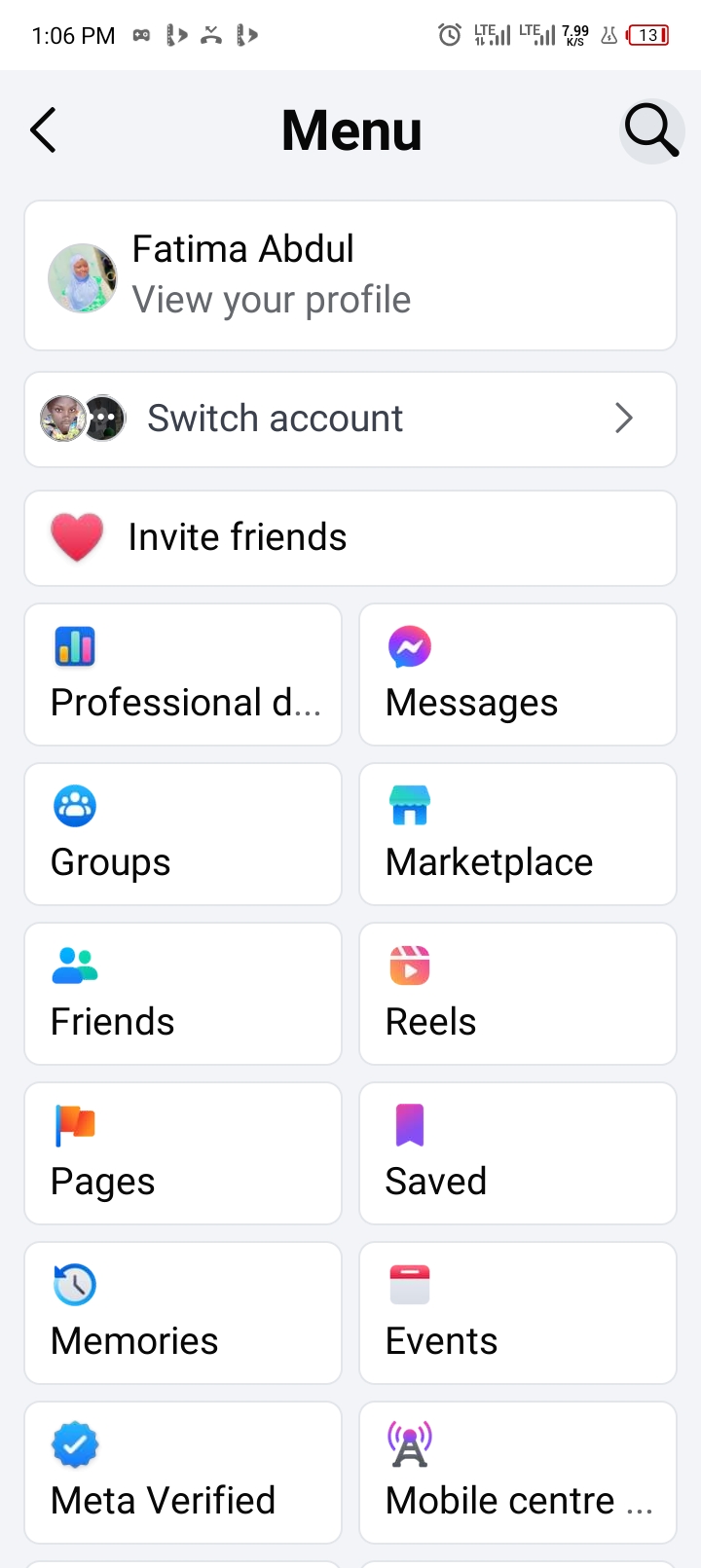Open Mobile centre antenna icon
This screenshot has height=1568, width=701.
tap(410, 1444)
